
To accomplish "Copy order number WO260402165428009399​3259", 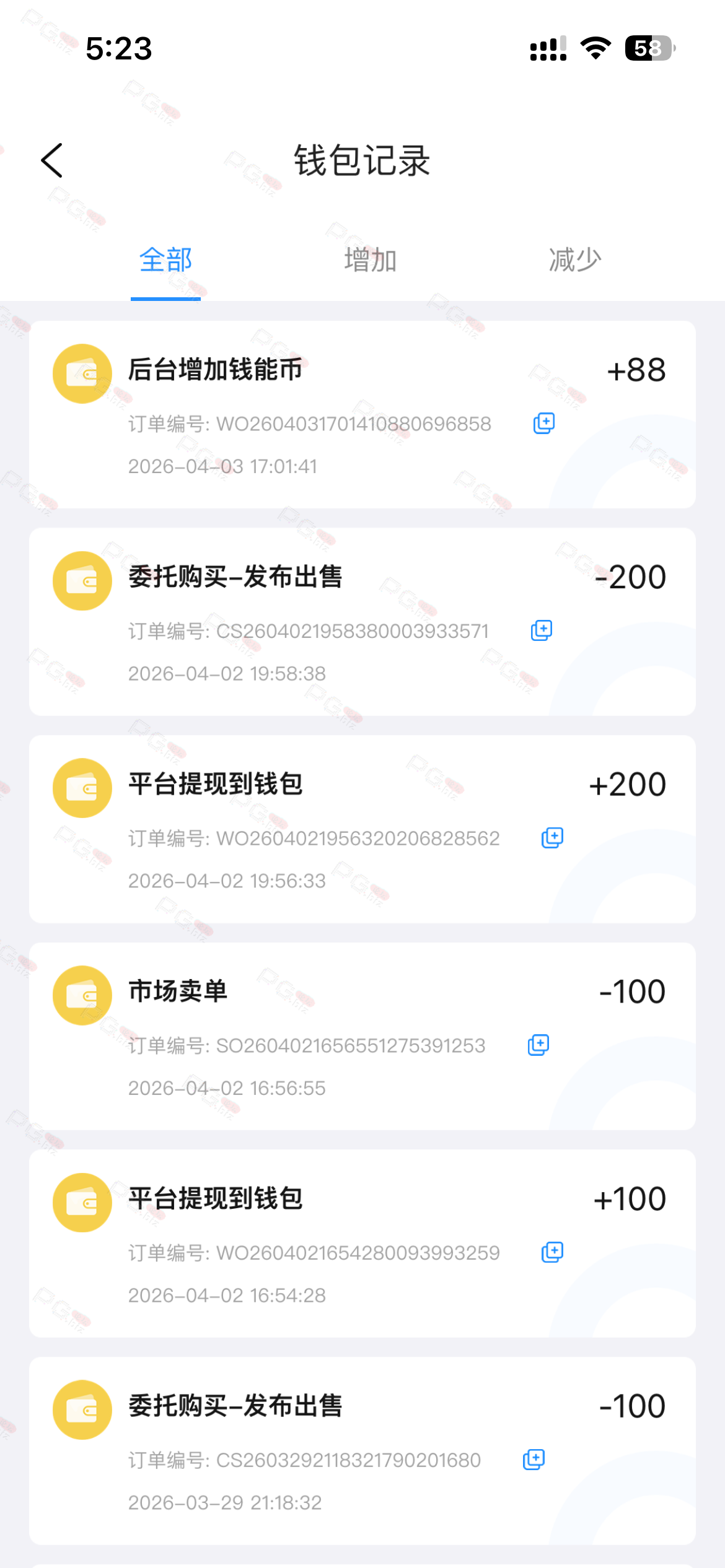I will (x=552, y=1252).
